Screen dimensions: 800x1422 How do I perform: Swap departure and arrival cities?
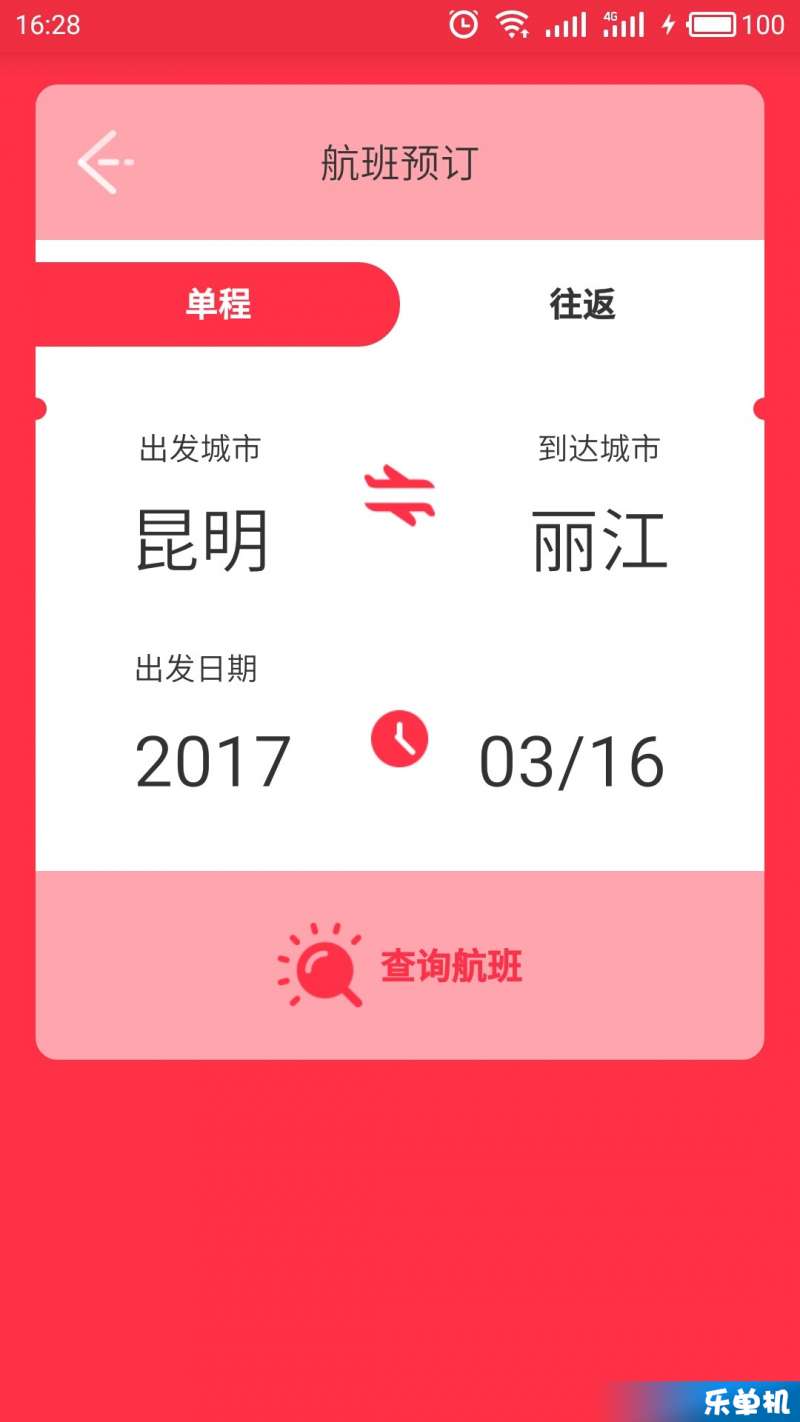pyautogui.click(x=399, y=495)
